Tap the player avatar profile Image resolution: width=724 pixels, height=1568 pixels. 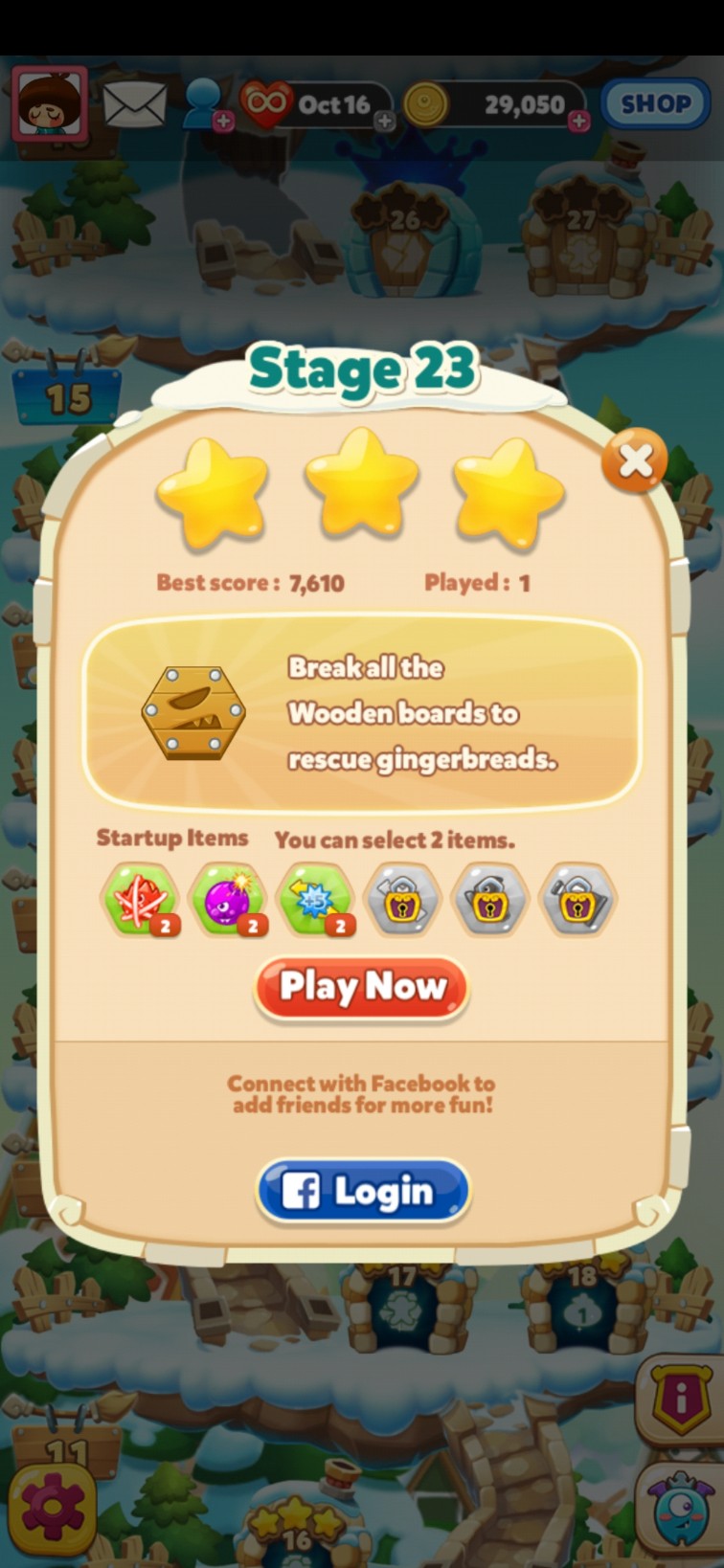pyautogui.click(x=50, y=102)
